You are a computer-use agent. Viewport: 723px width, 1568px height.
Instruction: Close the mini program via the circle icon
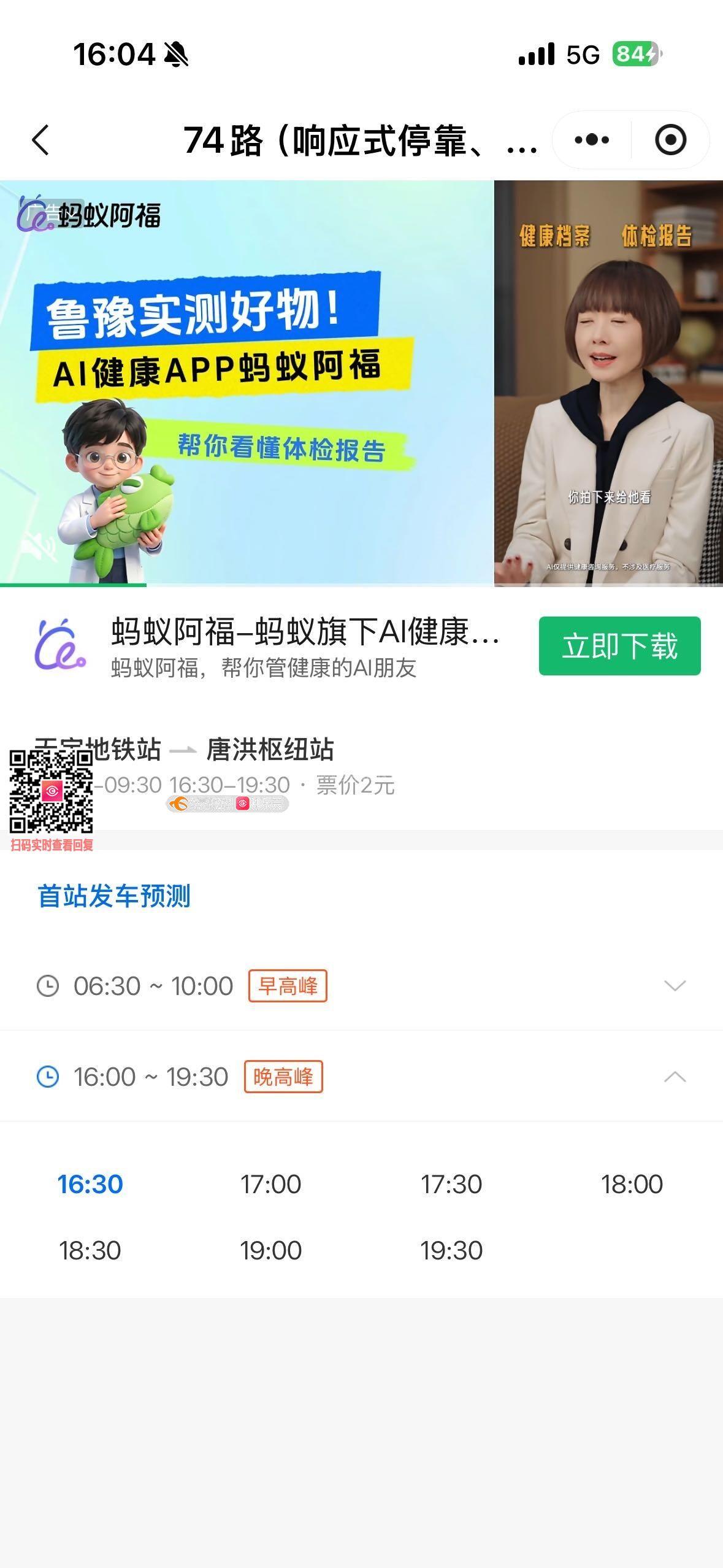pos(670,140)
